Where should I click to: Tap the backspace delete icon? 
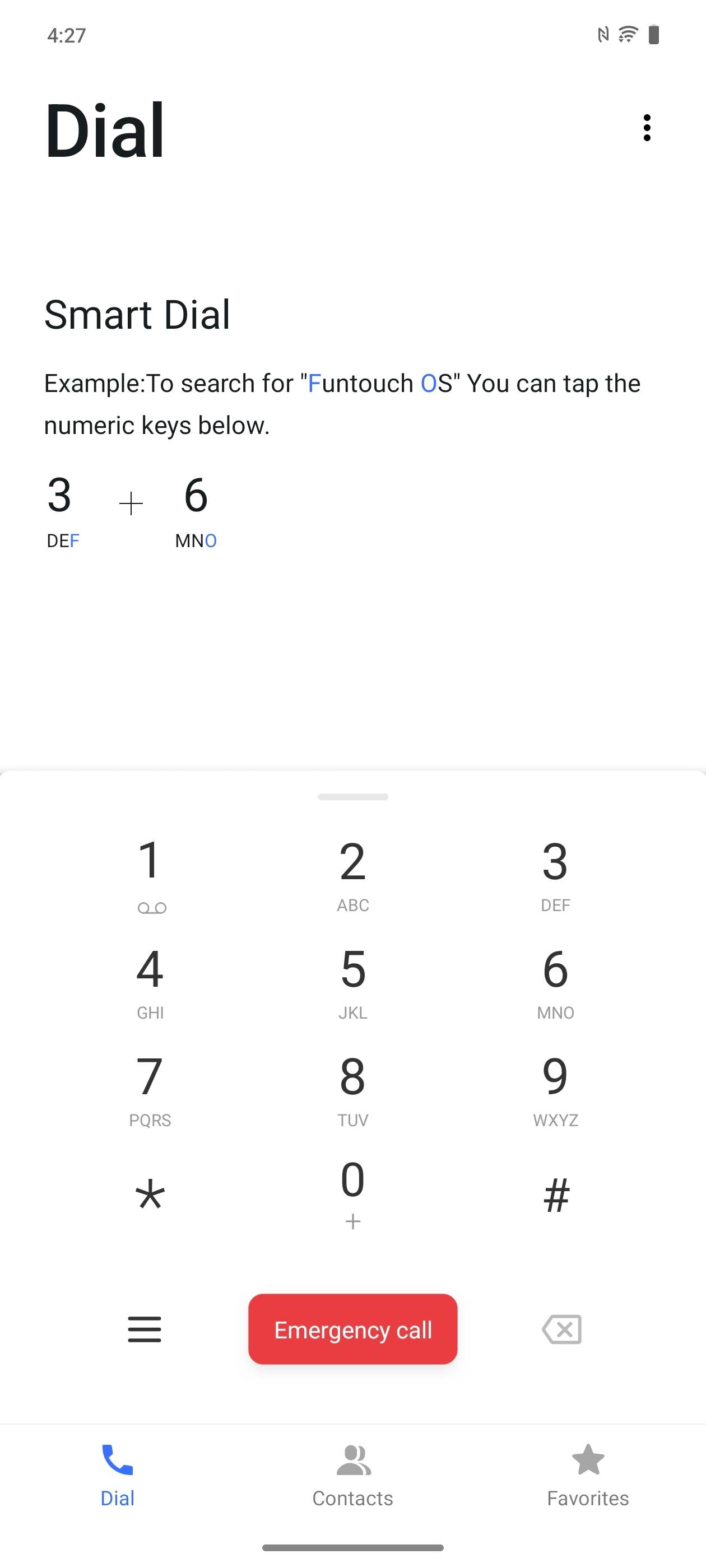[560, 1330]
